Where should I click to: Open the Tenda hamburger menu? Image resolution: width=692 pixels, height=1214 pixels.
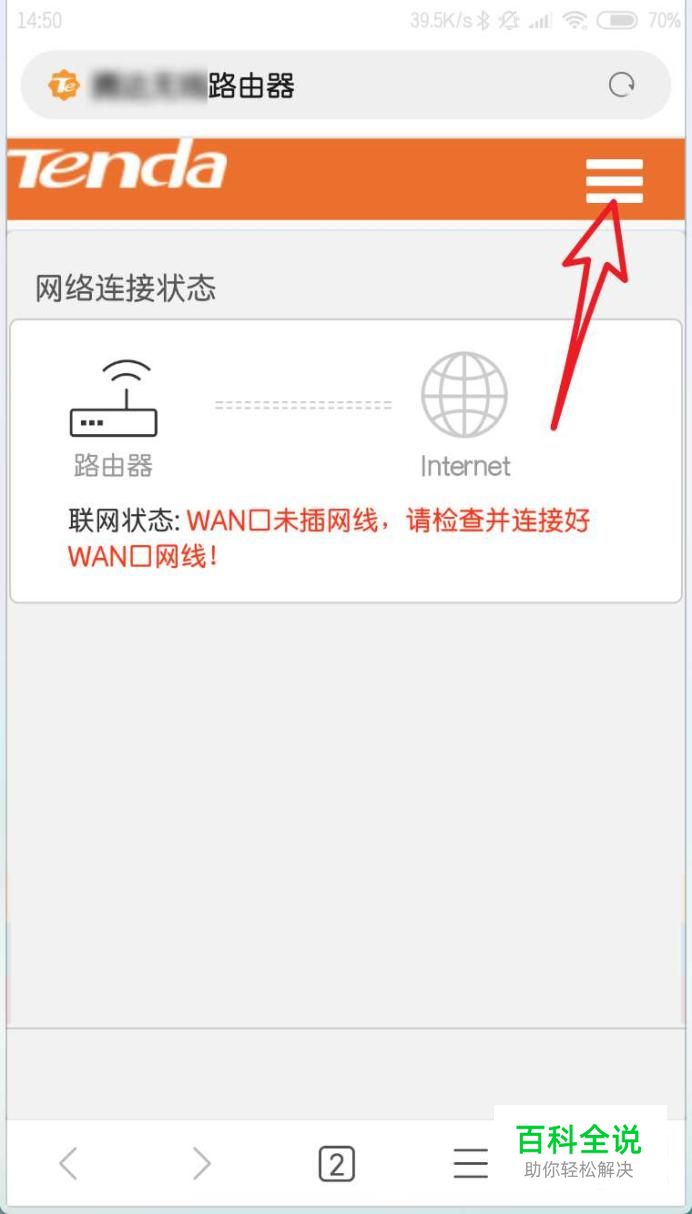614,181
